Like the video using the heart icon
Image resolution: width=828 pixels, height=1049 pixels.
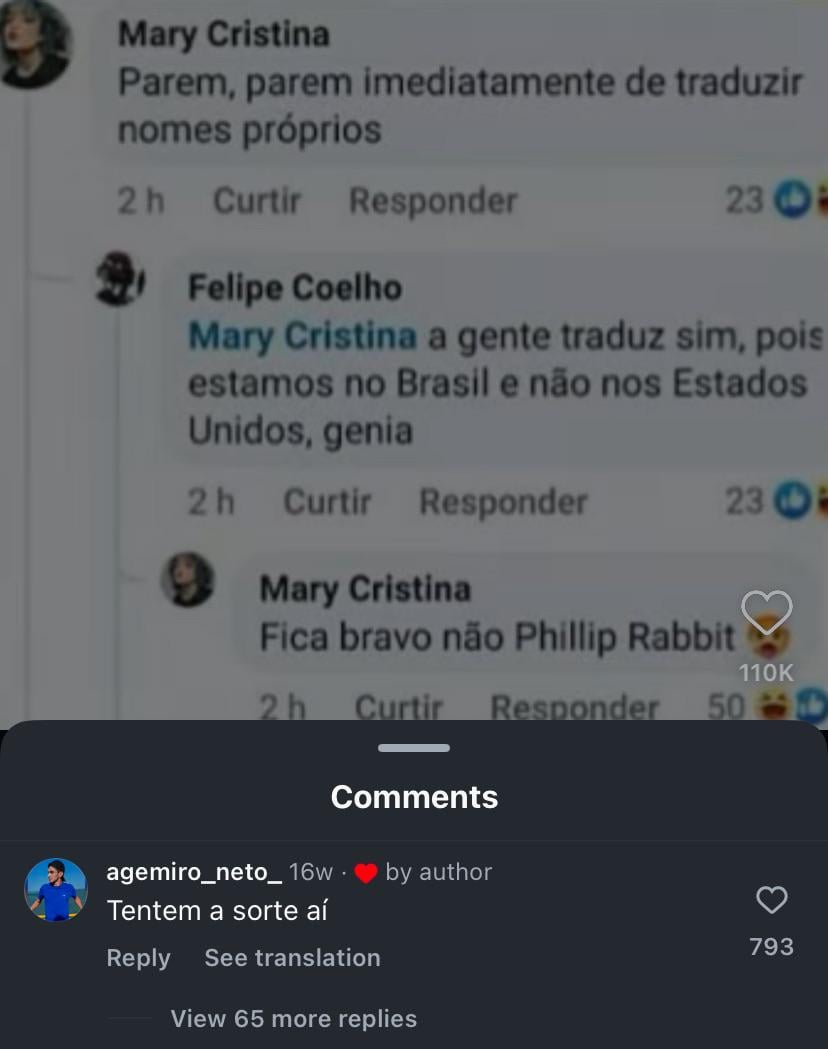point(766,611)
